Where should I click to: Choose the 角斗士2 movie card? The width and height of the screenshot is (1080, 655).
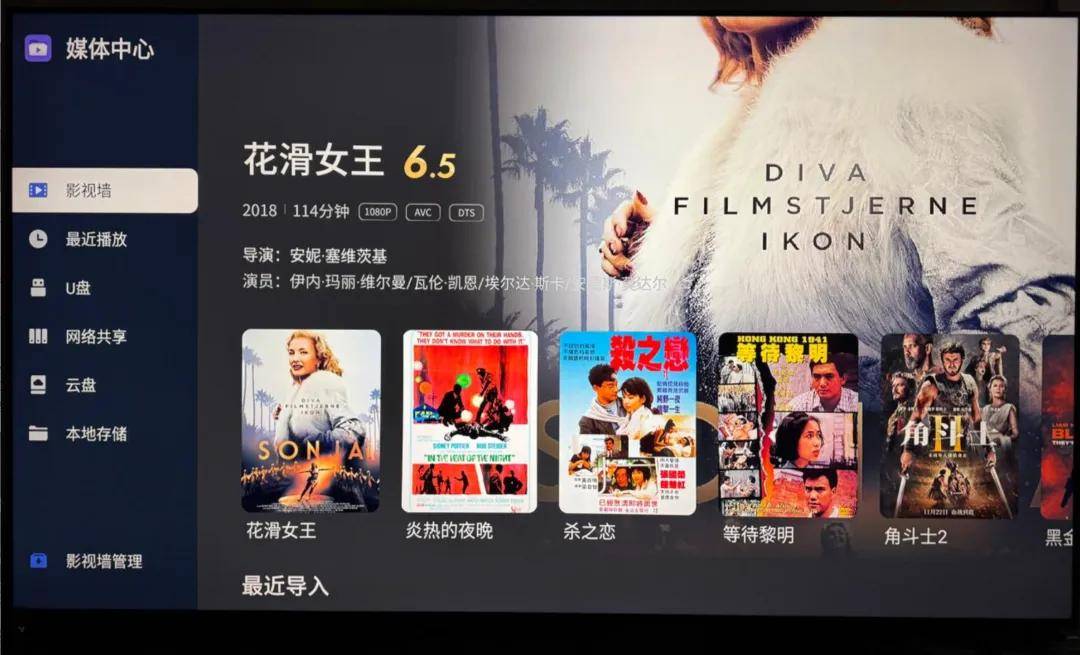coord(948,425)
